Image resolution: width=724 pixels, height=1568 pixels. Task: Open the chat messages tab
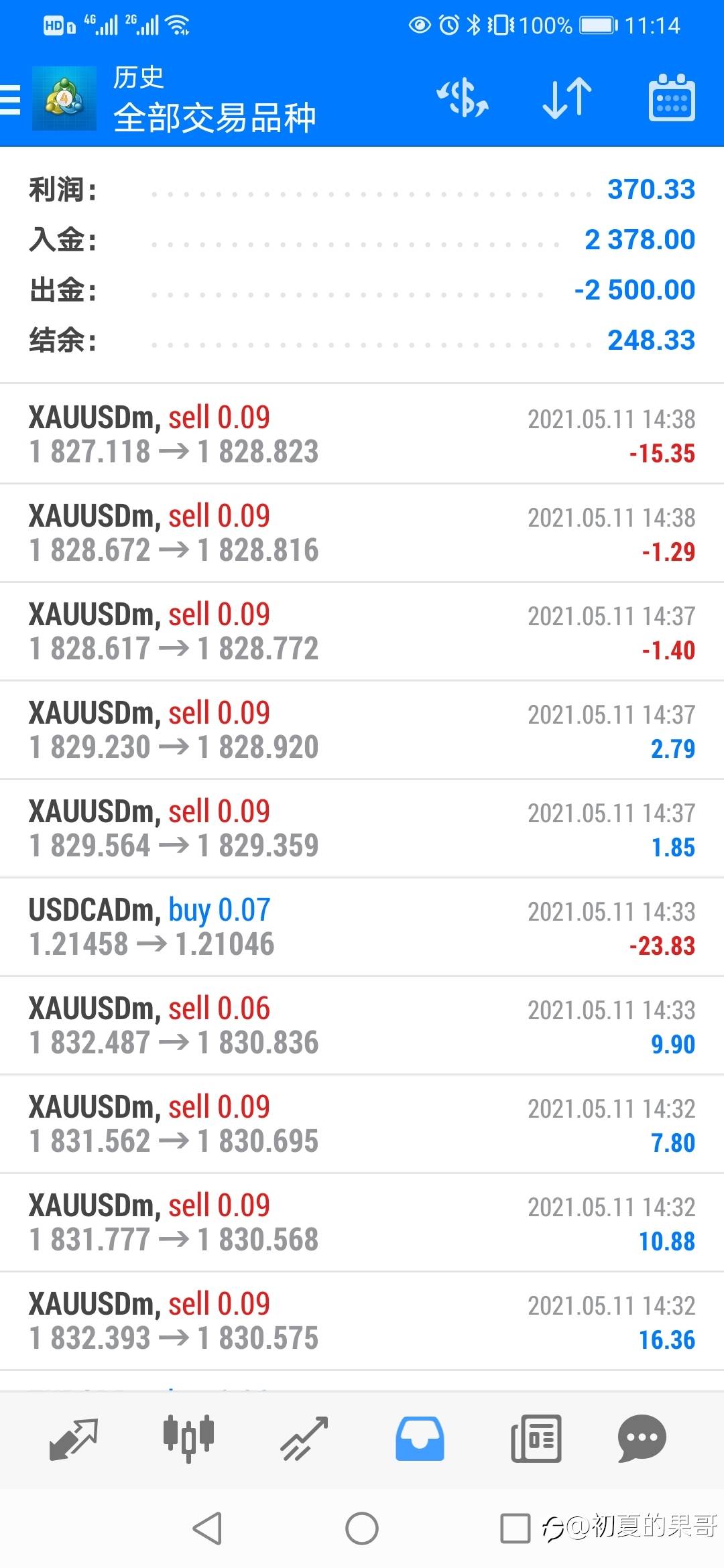[x=642, y=1438]
